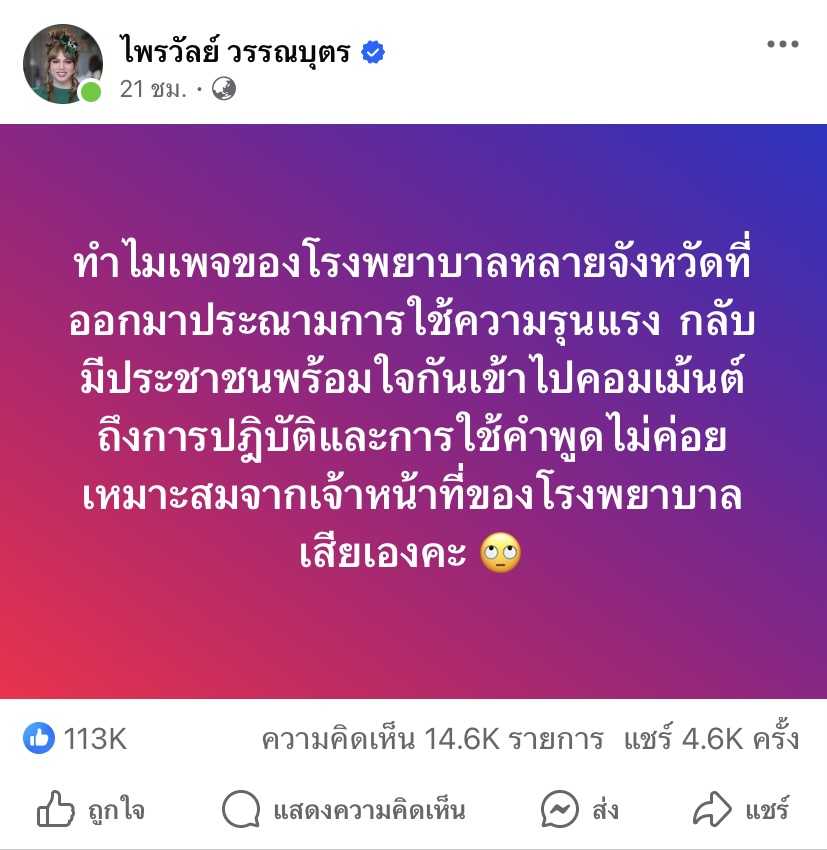Open the post's three-dot overflow menu

click(x=782, y=45)
